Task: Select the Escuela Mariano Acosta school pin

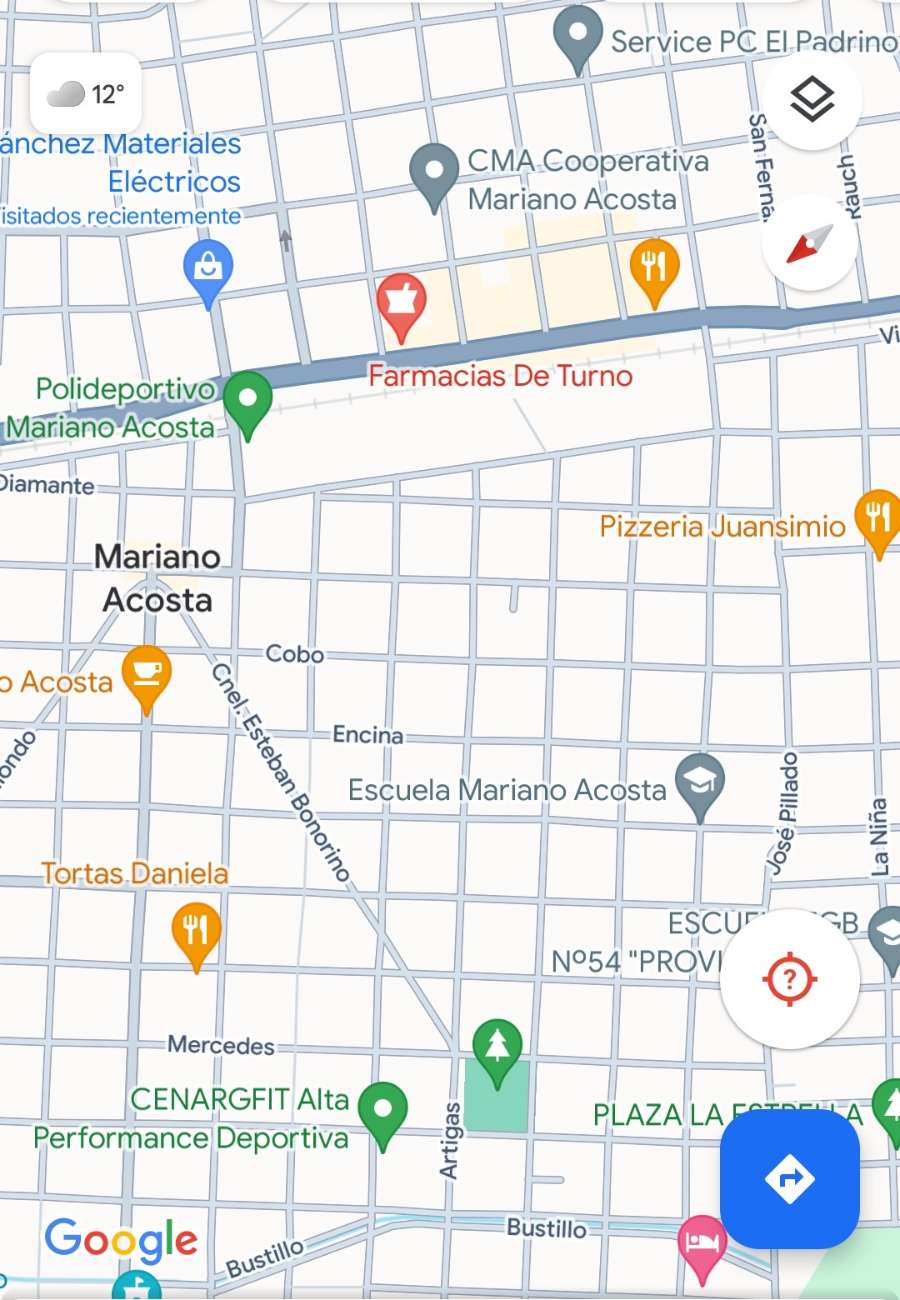Action: click(x=700, y=785)
